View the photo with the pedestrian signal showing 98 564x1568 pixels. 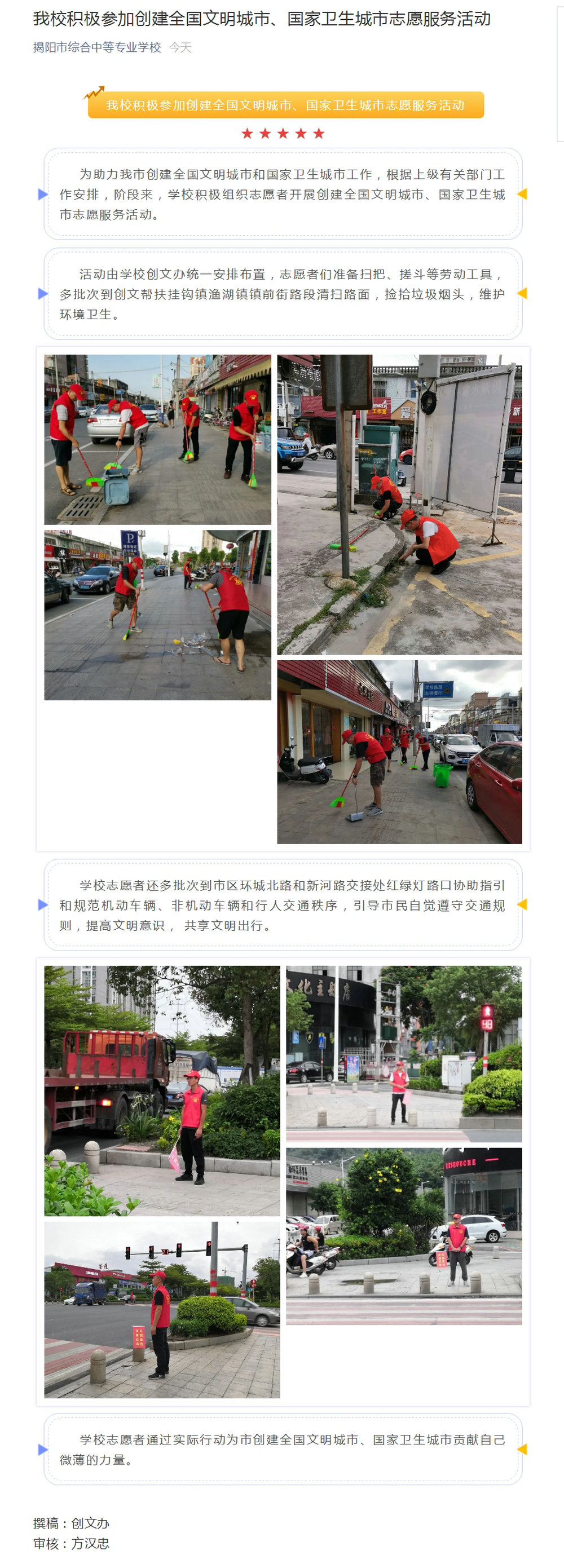404,1053
